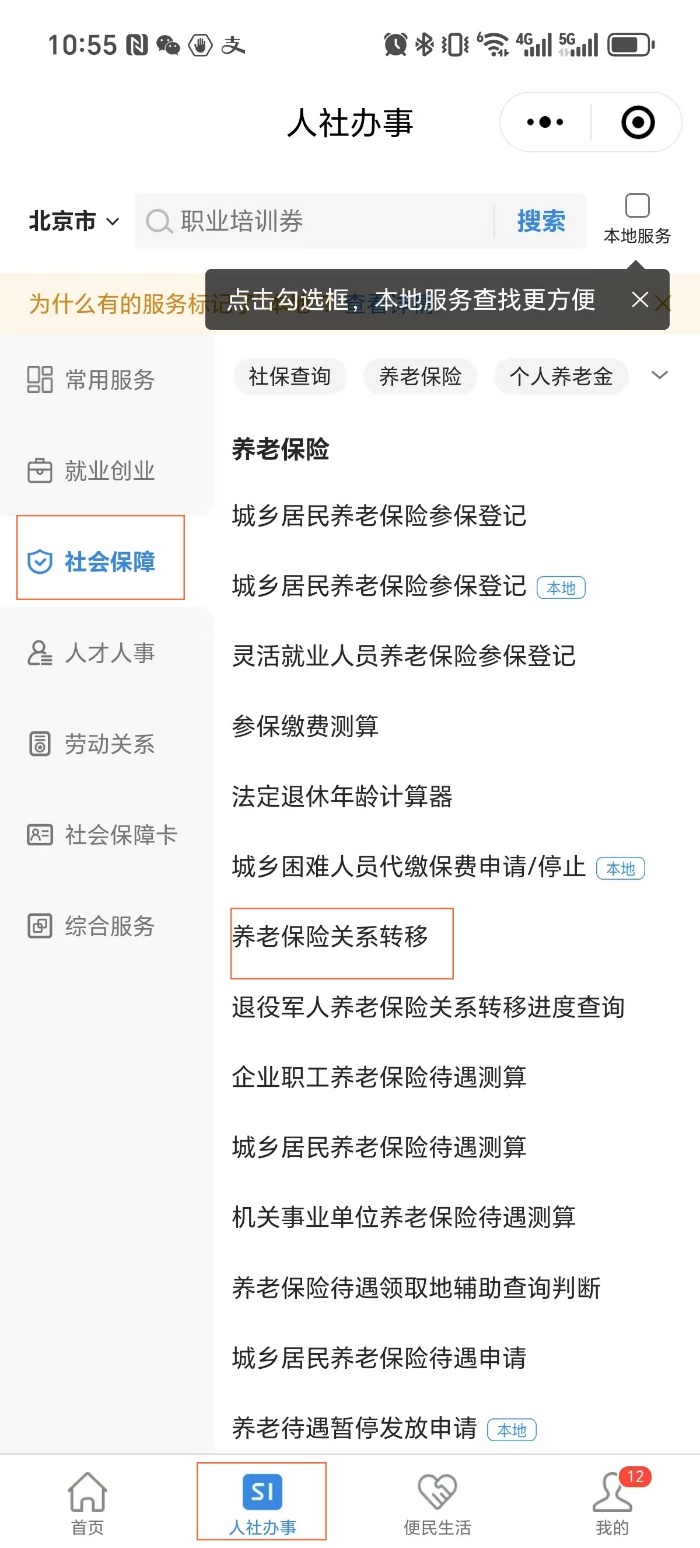Dismiss the 本地服务 tooltip
The image size is (700, 1548).
640,300
